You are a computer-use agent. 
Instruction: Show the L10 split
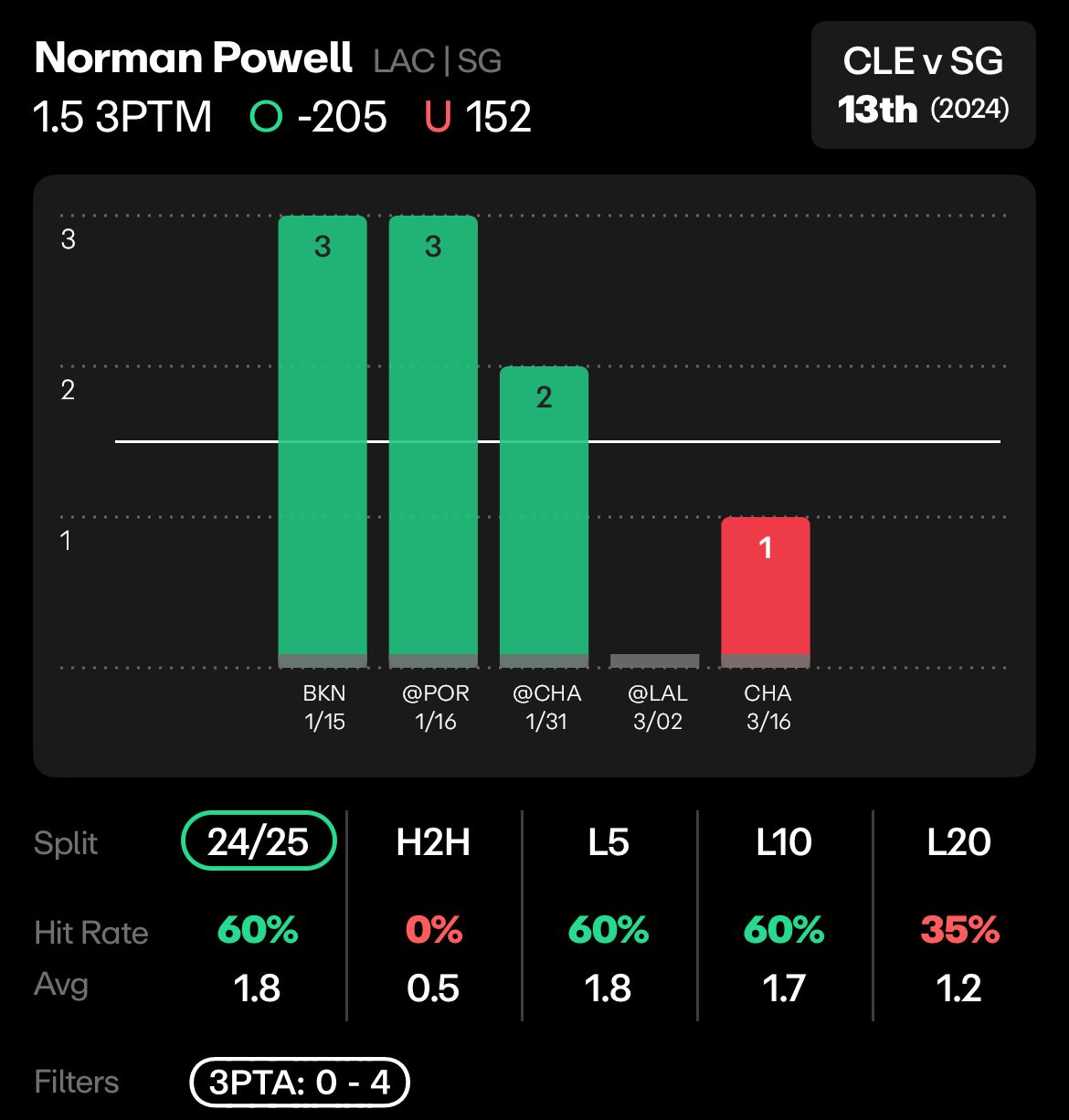click(784, 841)
